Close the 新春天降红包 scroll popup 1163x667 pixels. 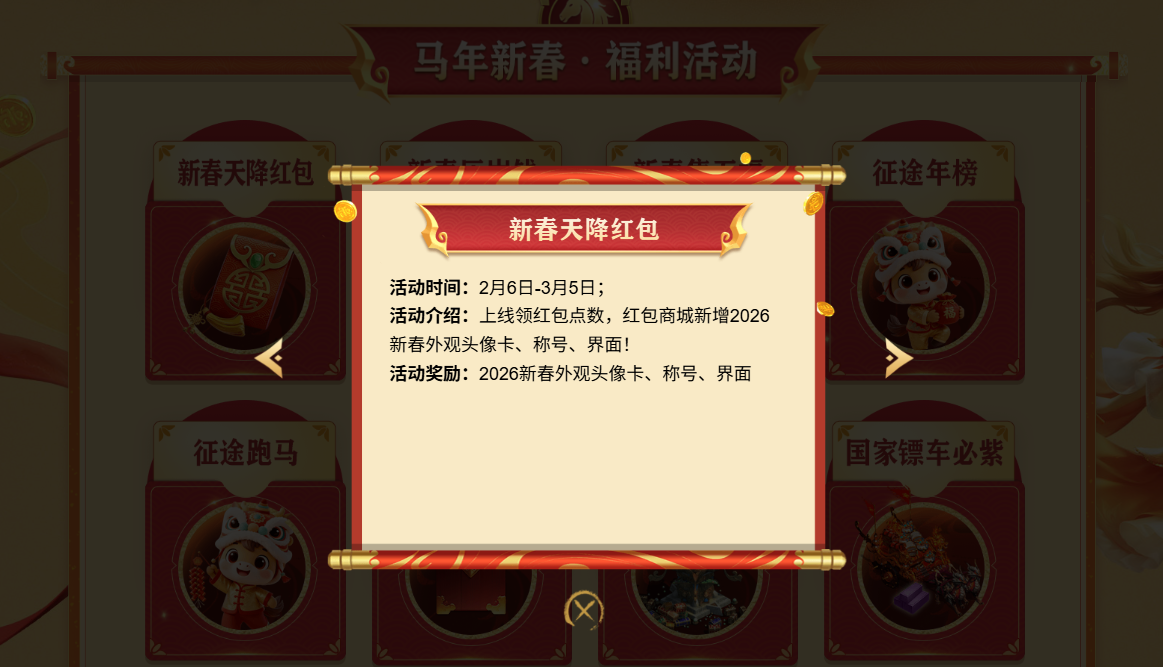(584, 610)
